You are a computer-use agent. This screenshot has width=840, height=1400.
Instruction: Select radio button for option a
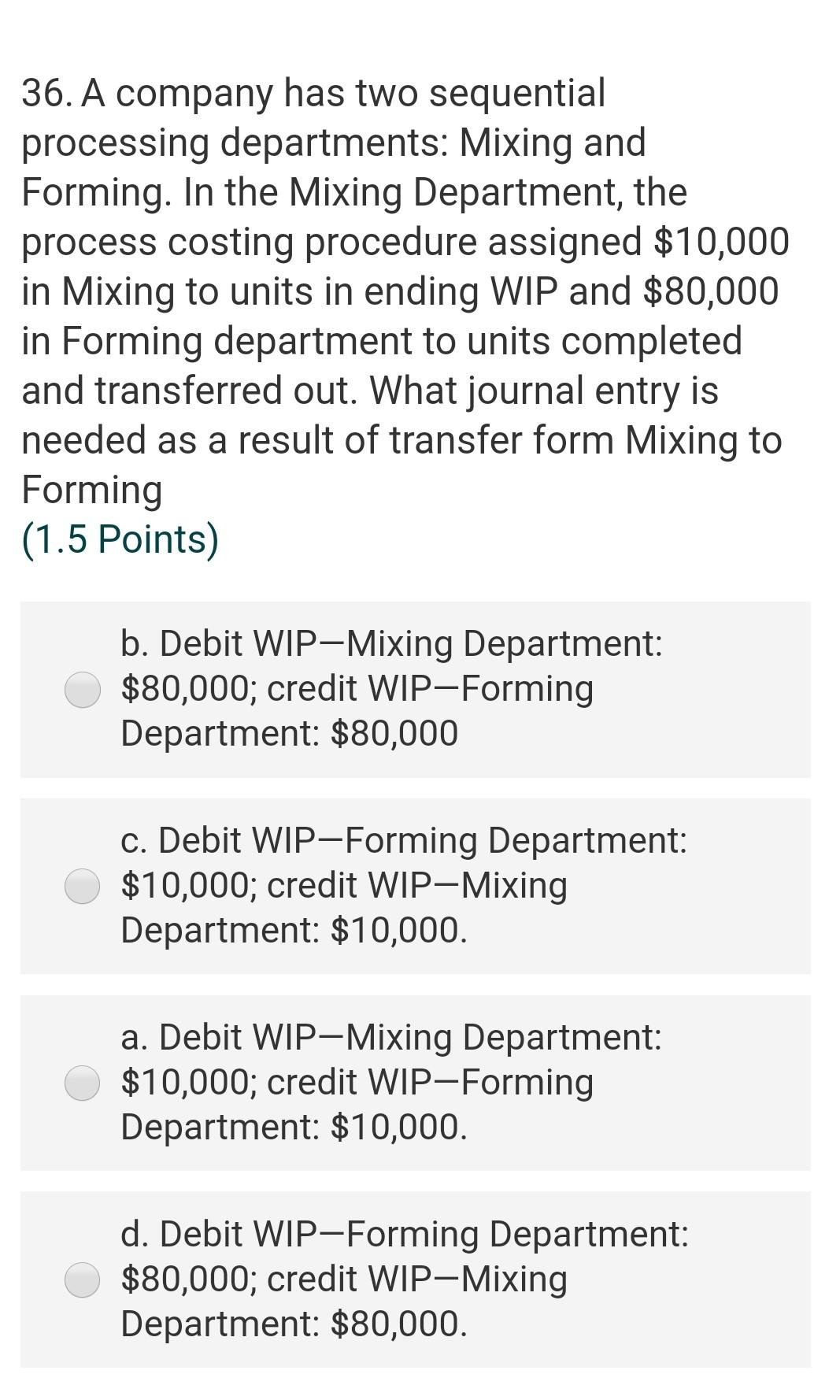82,1083
